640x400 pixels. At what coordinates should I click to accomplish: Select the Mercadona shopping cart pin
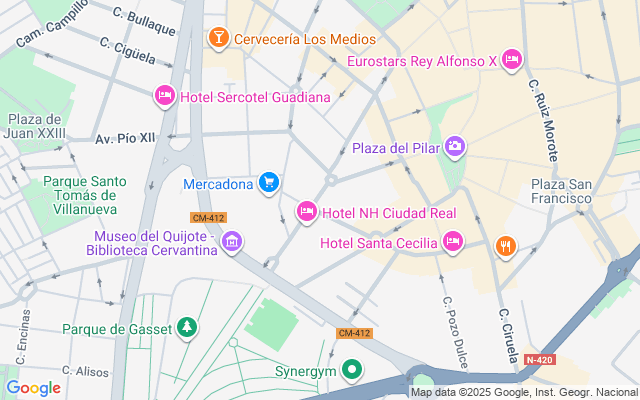[269, 182]
